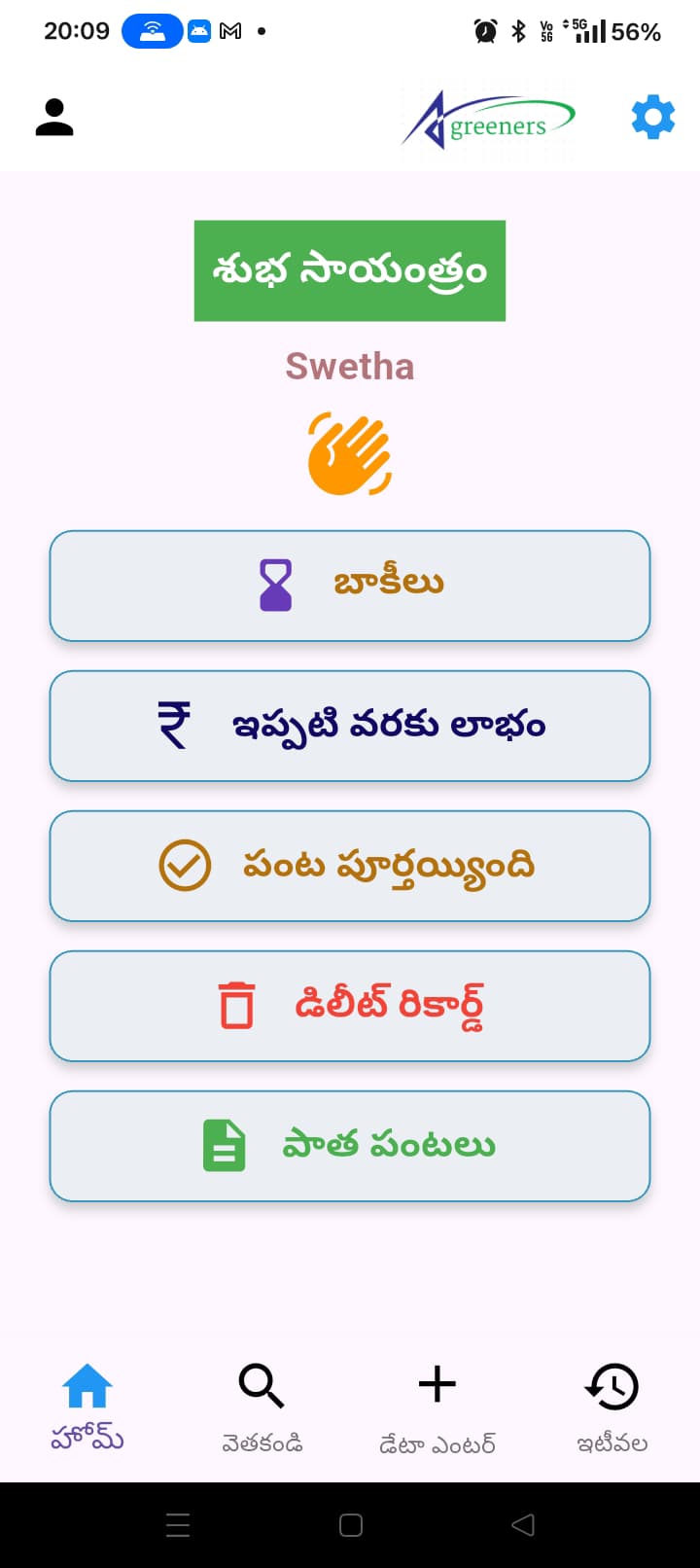Click the document icon beside పాత పంటలు
The image size is (700, 1568).
225,1146
